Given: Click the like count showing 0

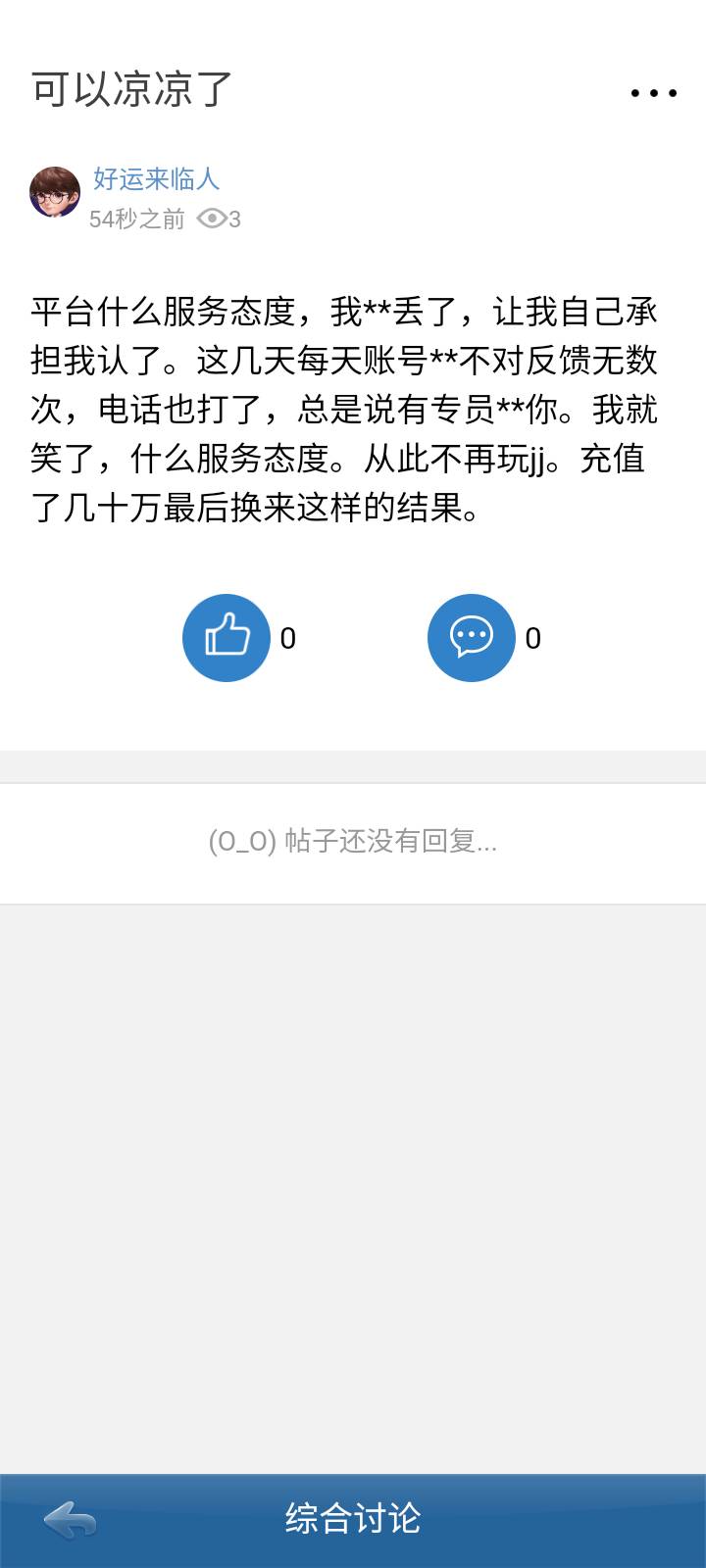Looking at the screenshot, I should tap(287, 639).
